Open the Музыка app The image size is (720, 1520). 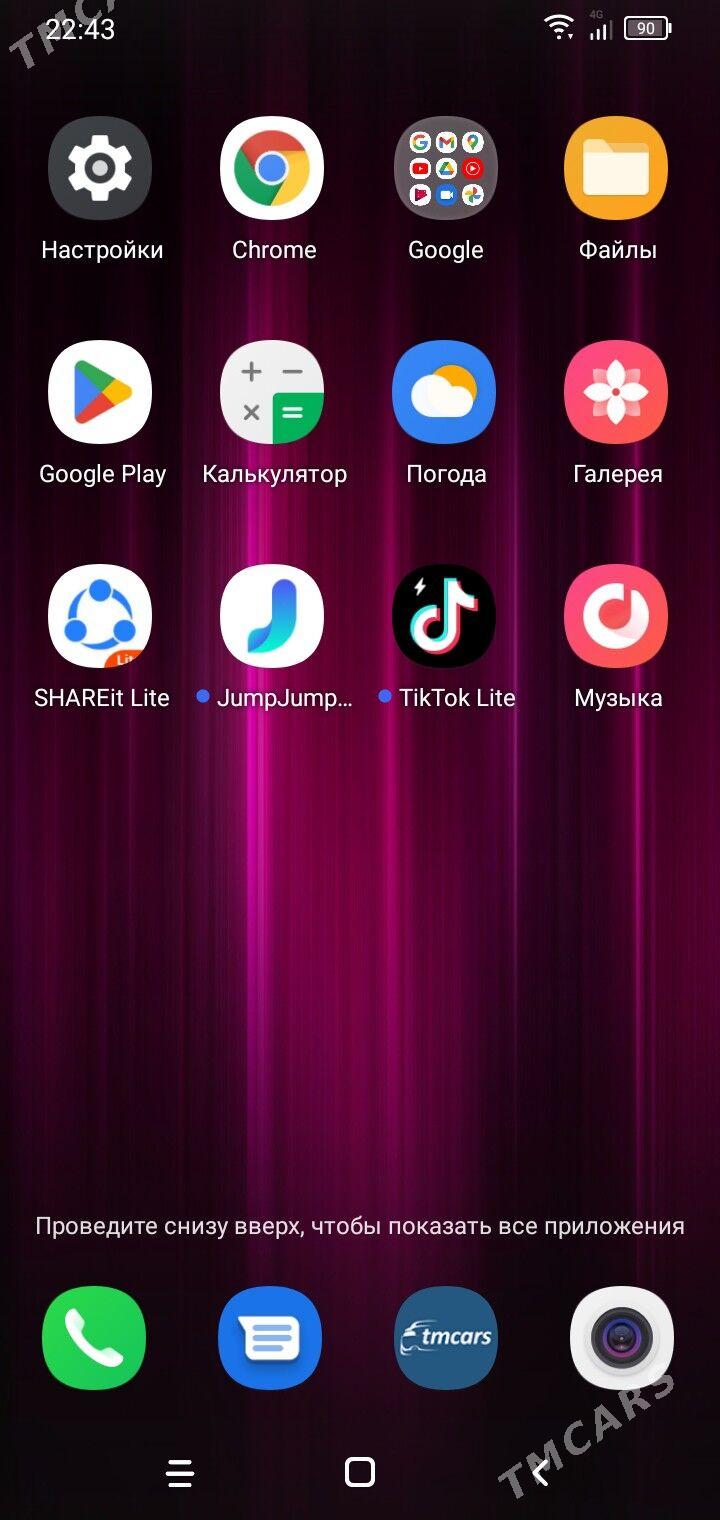tap(616, 616)
